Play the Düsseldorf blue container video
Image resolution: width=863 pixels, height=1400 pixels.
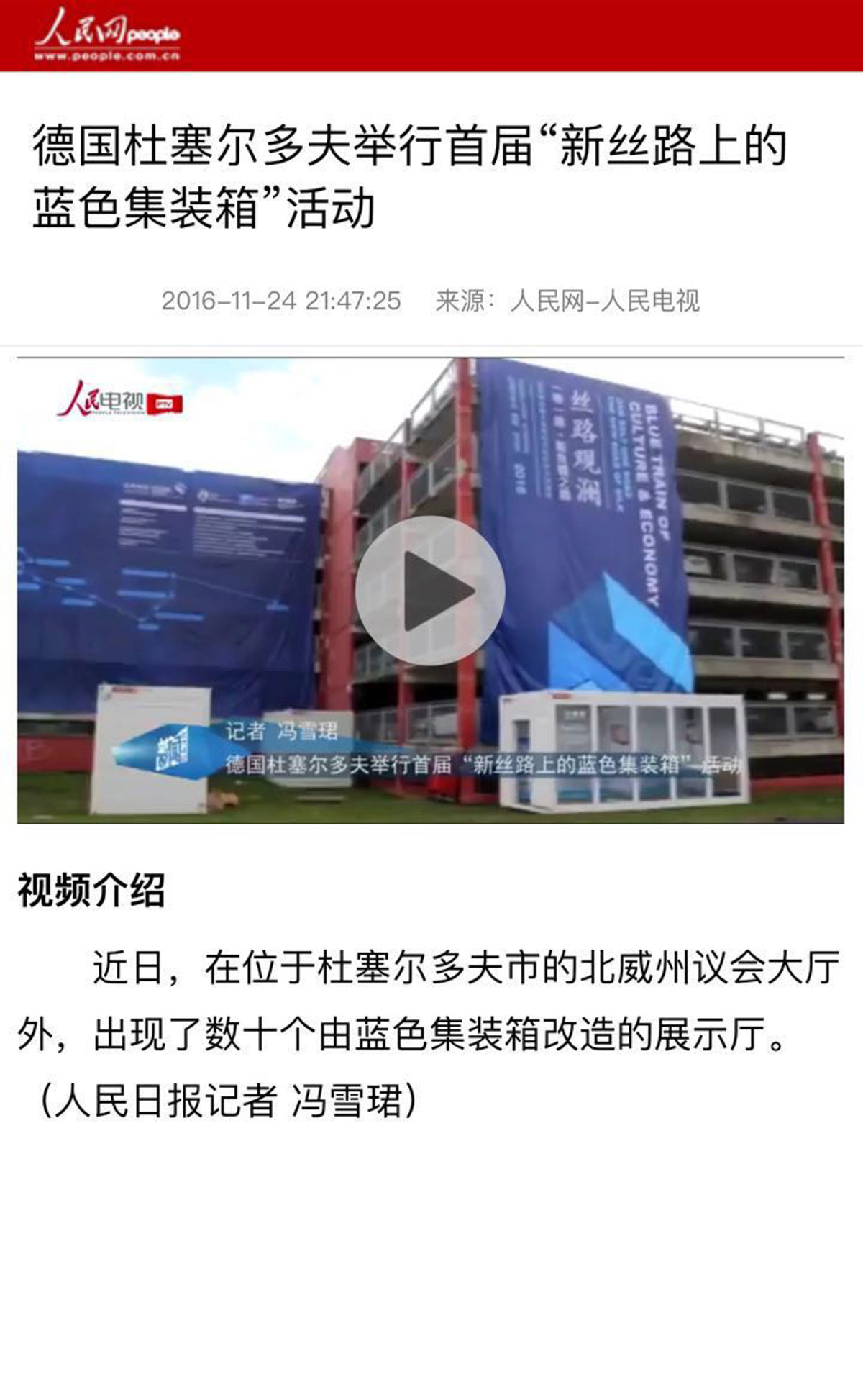coord(430,591)
